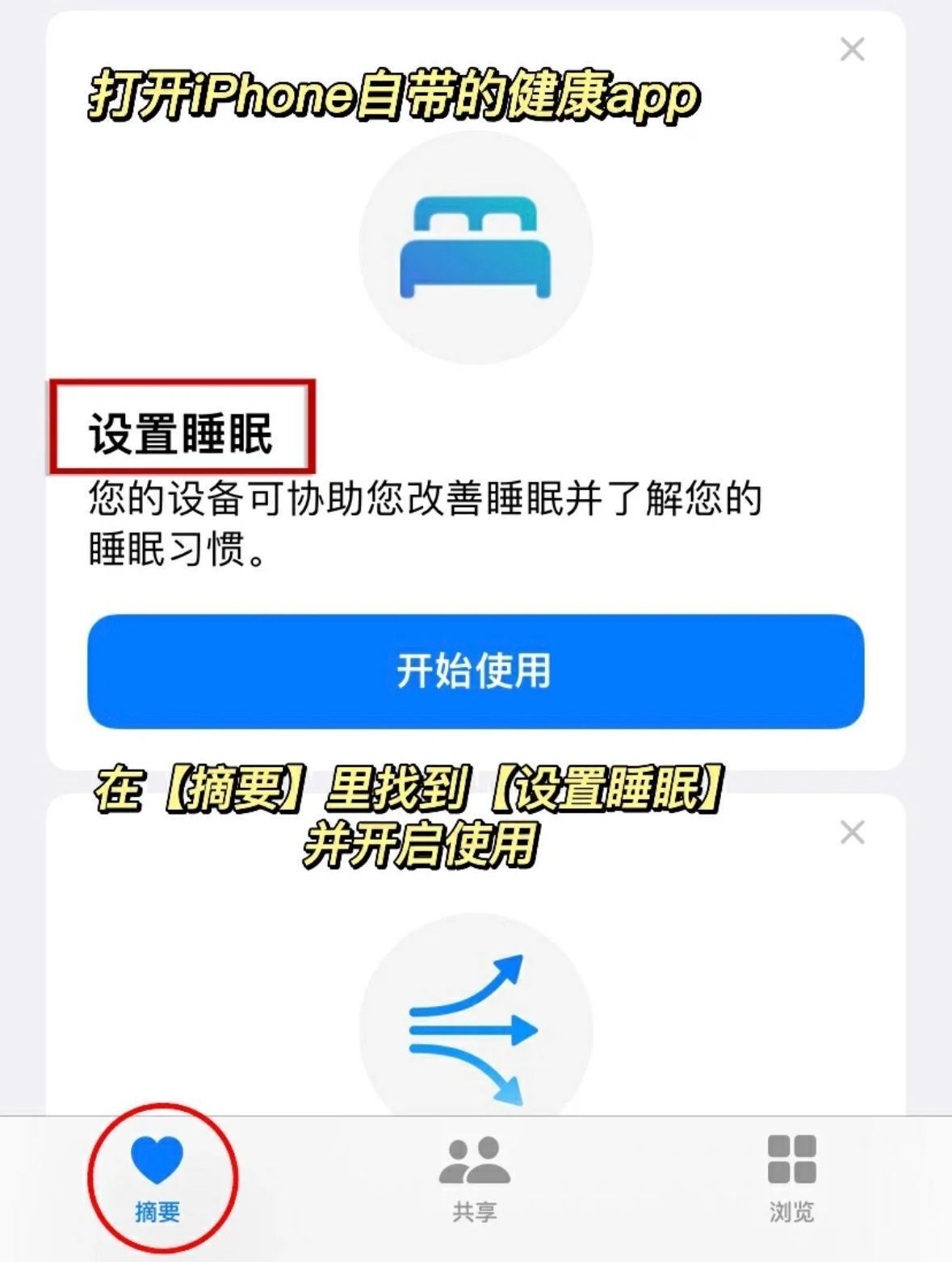Open the 共享 tab
Screen dimensions: 952x1262
tap(475, 1176)
